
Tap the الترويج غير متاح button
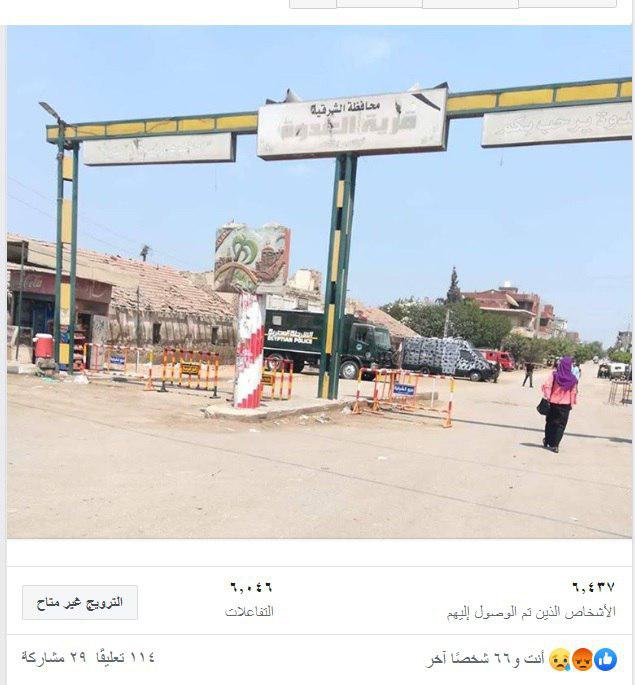point(80,602)
